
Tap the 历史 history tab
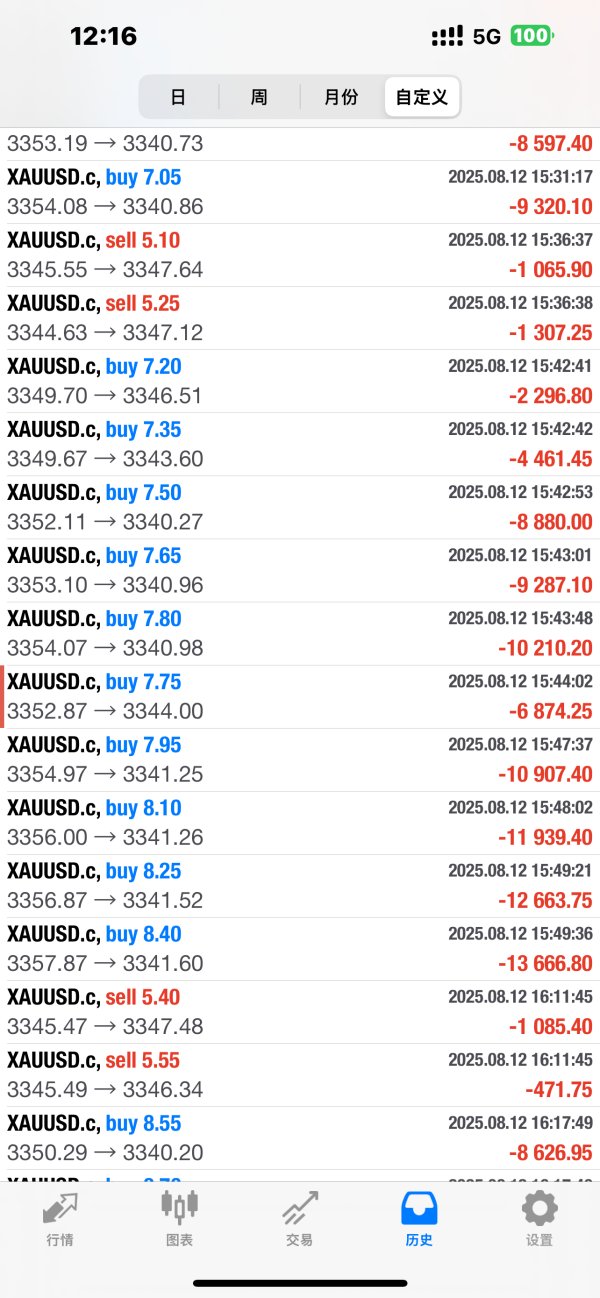(419, 1218)
